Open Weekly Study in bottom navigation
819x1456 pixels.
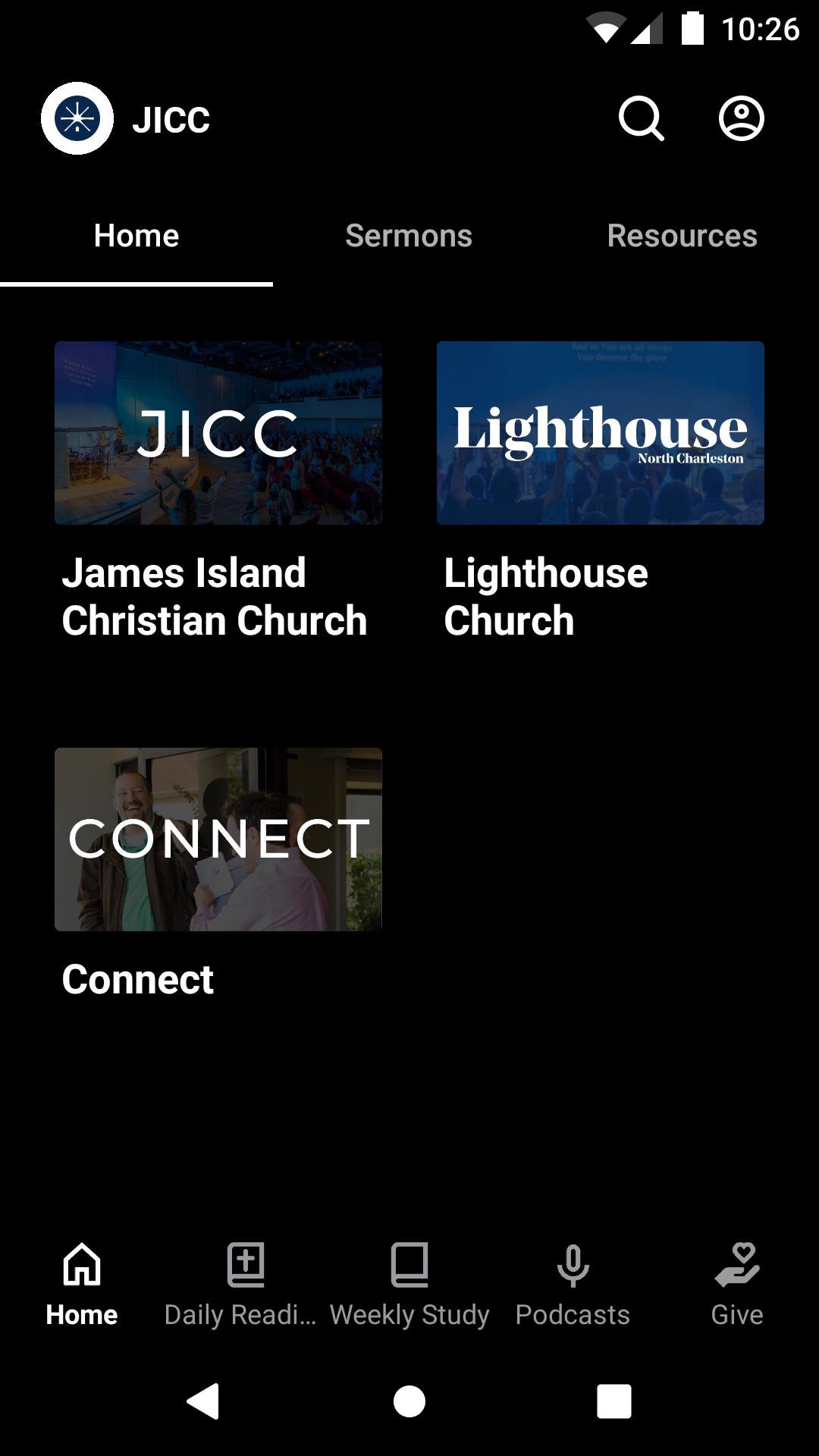point(409,1282)
